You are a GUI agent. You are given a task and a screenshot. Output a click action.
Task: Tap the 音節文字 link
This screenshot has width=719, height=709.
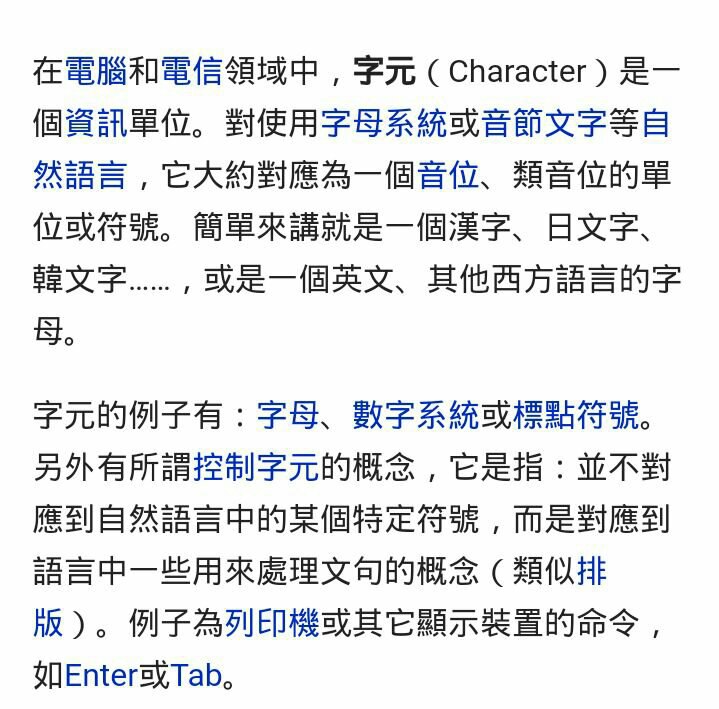tap(543, 124)
